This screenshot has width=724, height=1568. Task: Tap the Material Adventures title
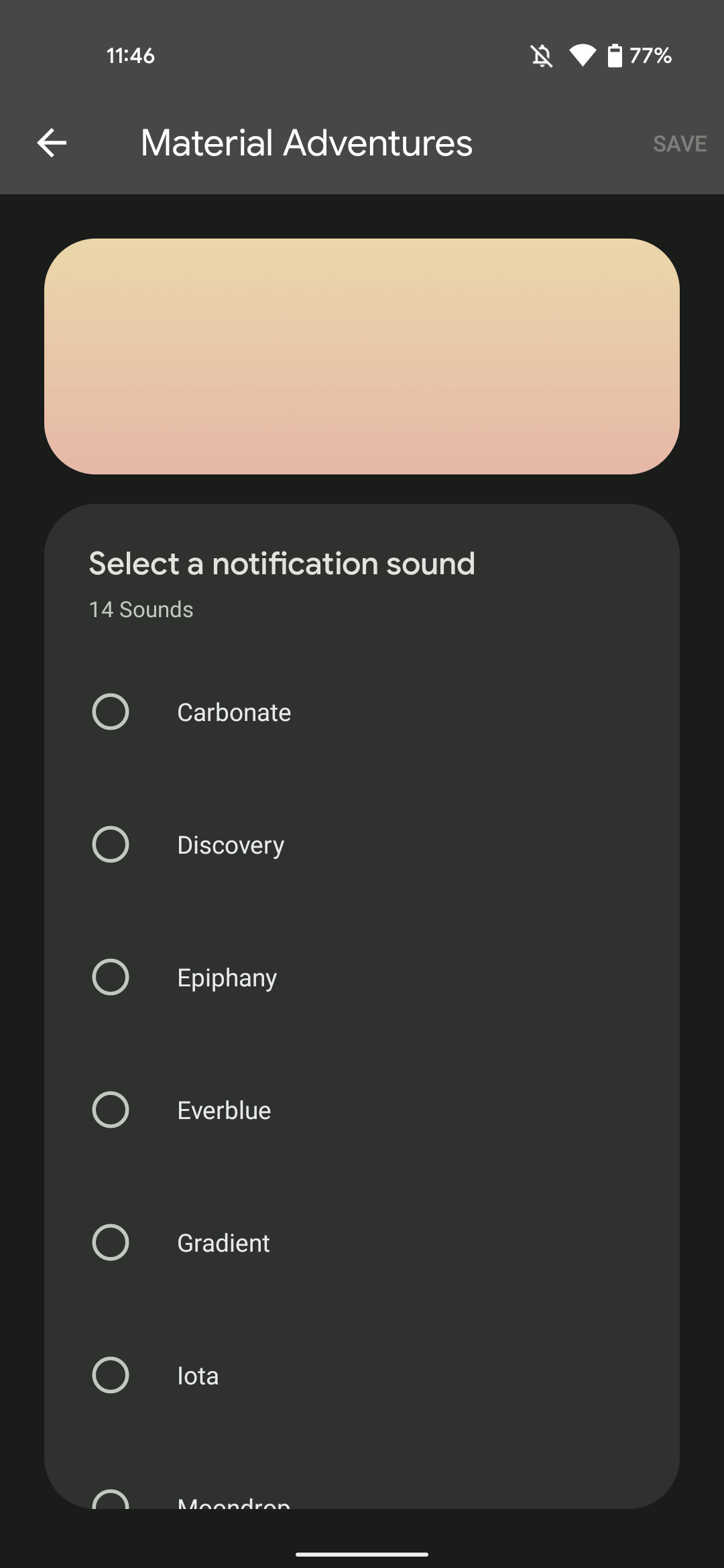pyautogui.click(x=306, y=143)
